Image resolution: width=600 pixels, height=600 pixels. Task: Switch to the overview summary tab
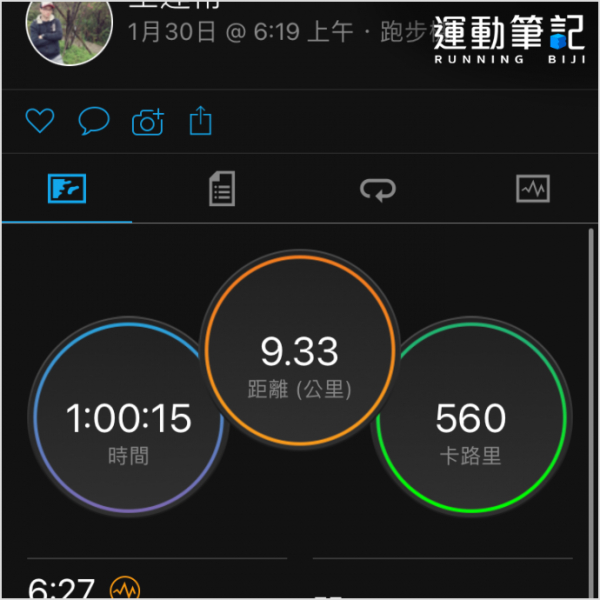click(67, 188)
